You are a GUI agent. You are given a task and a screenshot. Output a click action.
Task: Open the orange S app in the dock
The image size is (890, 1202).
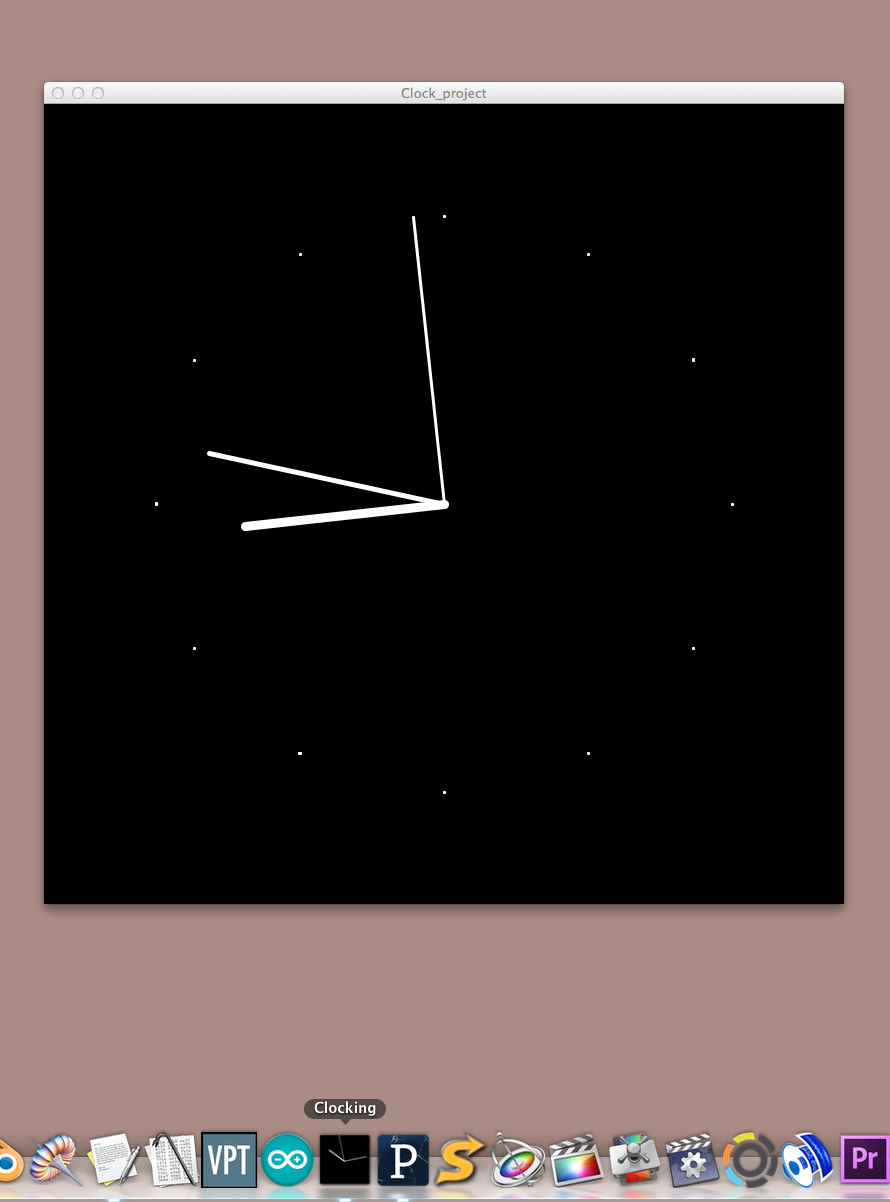[460, 1160]
